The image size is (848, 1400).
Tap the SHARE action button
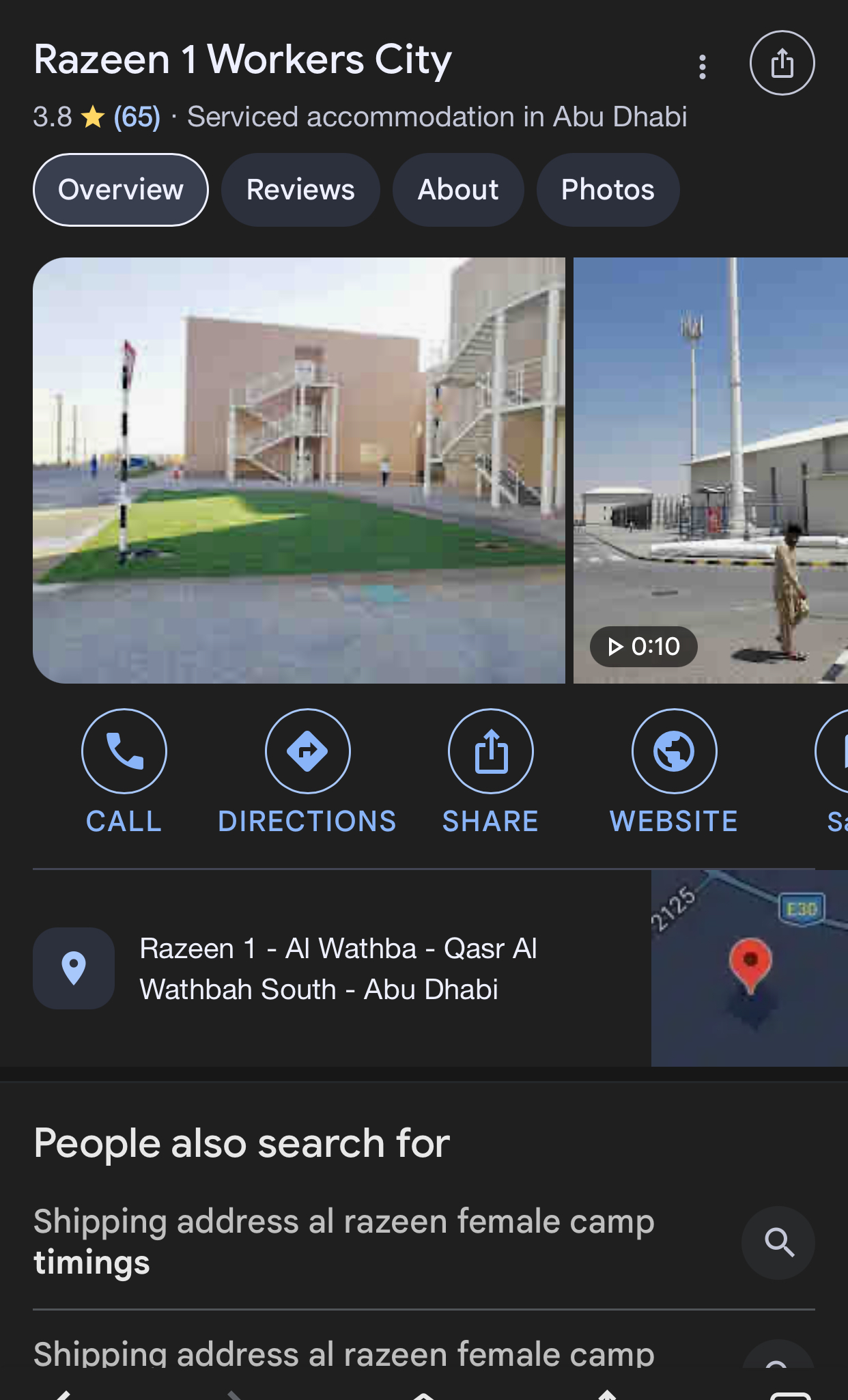point(490,751)
